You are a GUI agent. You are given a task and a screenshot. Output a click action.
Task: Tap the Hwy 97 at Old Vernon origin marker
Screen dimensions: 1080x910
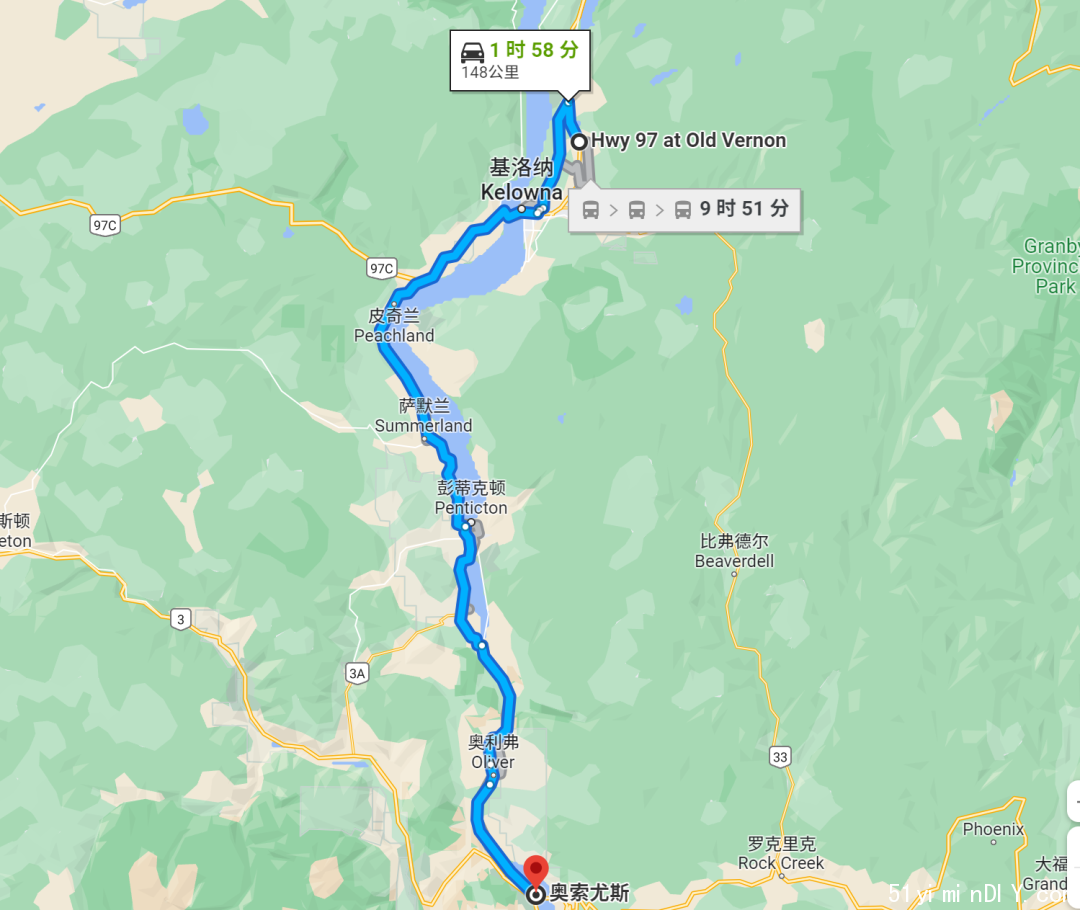pos(579,141)
